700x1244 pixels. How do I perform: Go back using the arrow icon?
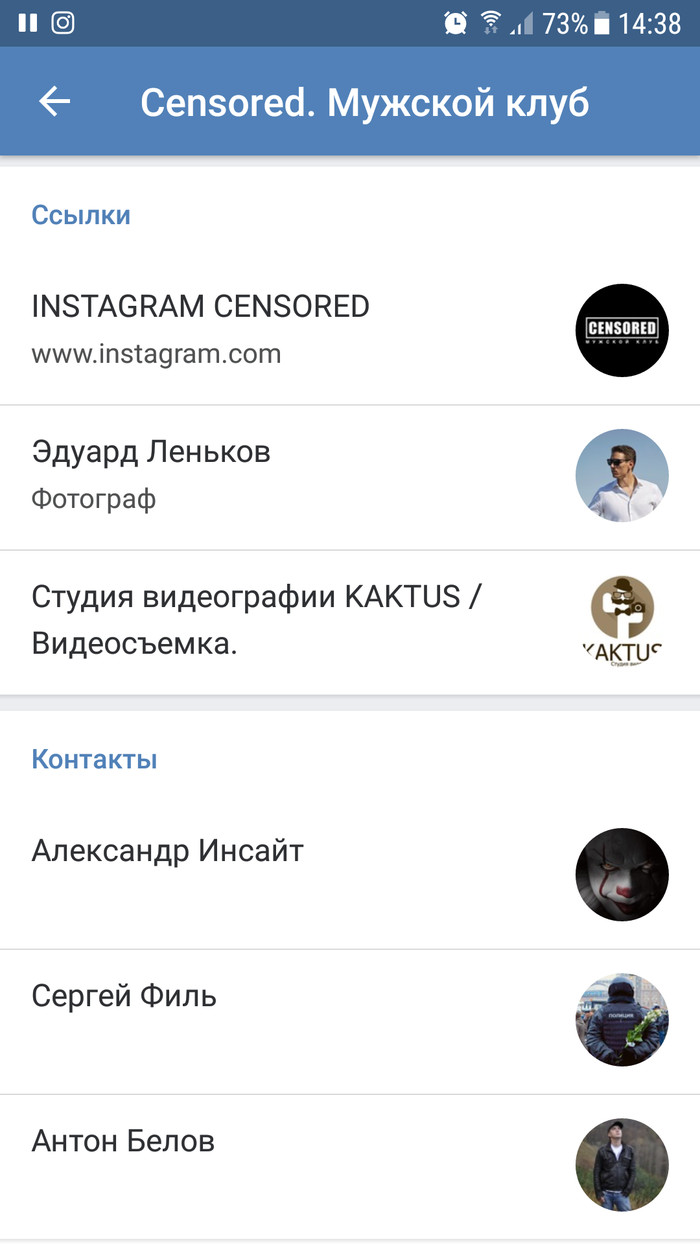click(x=55, y=101)
